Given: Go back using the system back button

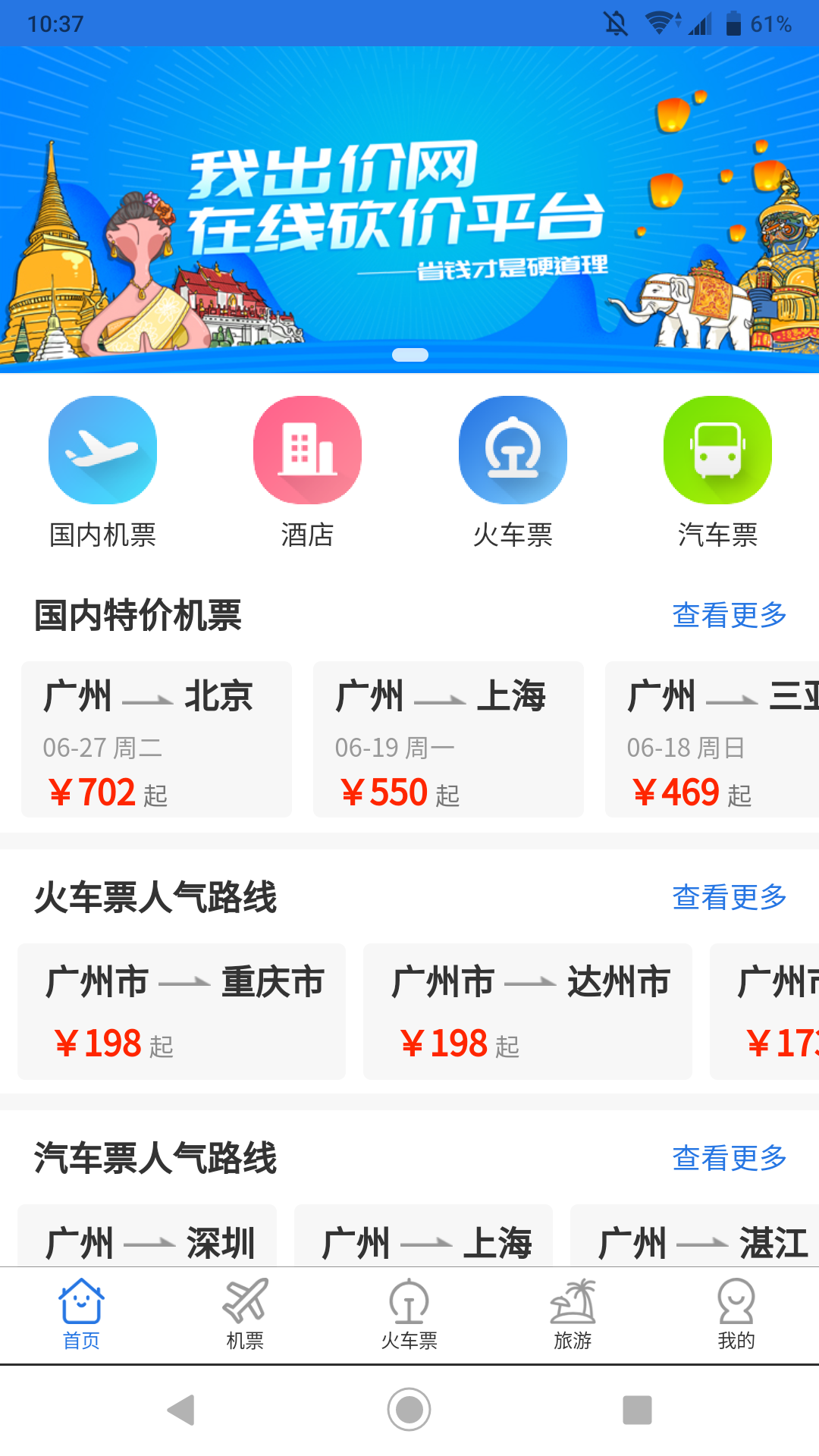Looking at the screenshot, I should (181, 1410).
